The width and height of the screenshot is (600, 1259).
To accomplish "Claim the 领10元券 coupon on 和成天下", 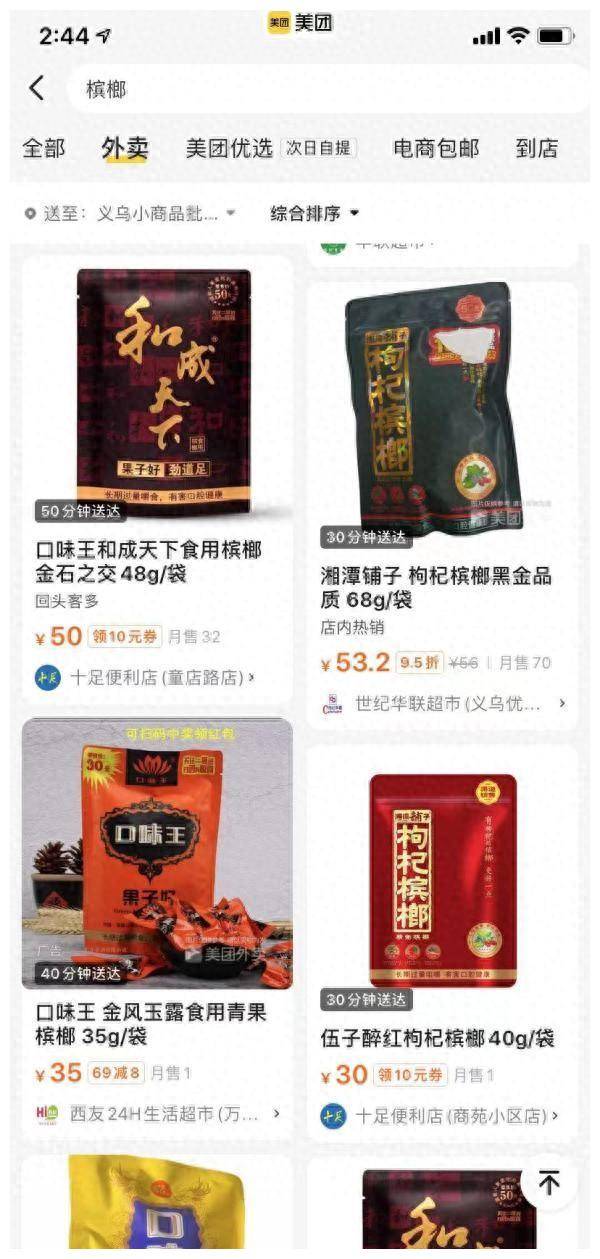I will tap(123, 637).
